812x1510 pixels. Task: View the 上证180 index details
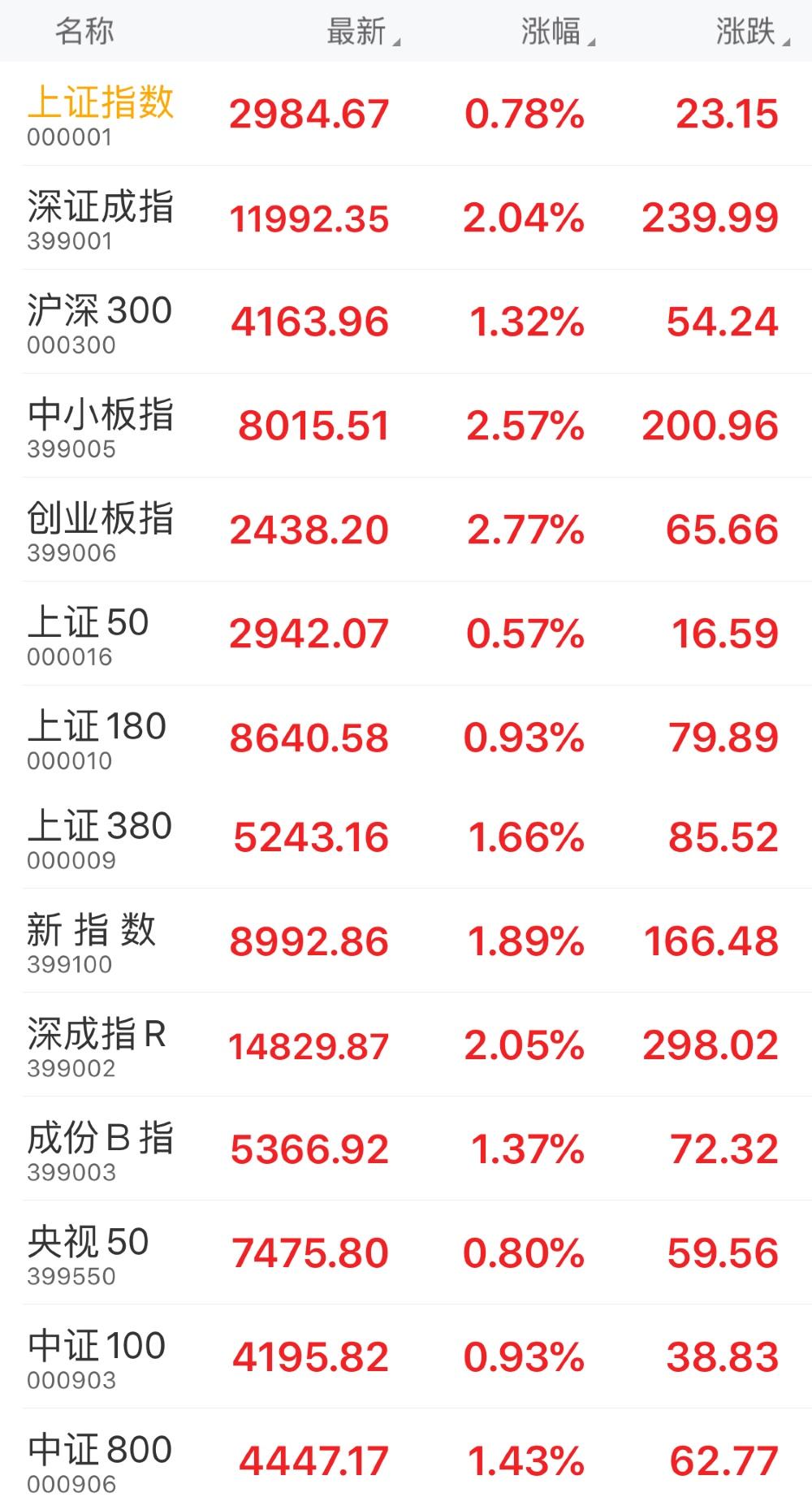[x=406, y=738]
